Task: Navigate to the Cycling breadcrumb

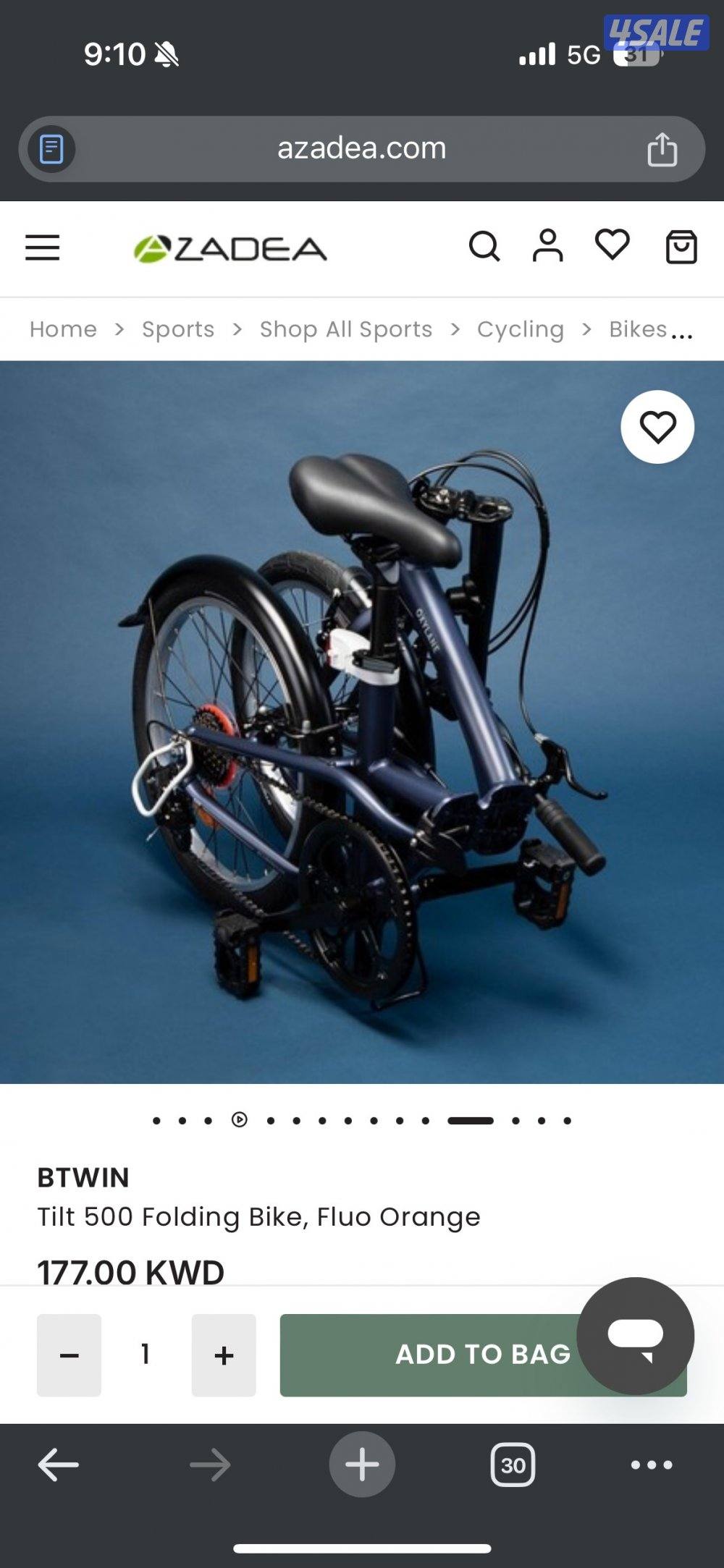Action: tap(521, 329)
